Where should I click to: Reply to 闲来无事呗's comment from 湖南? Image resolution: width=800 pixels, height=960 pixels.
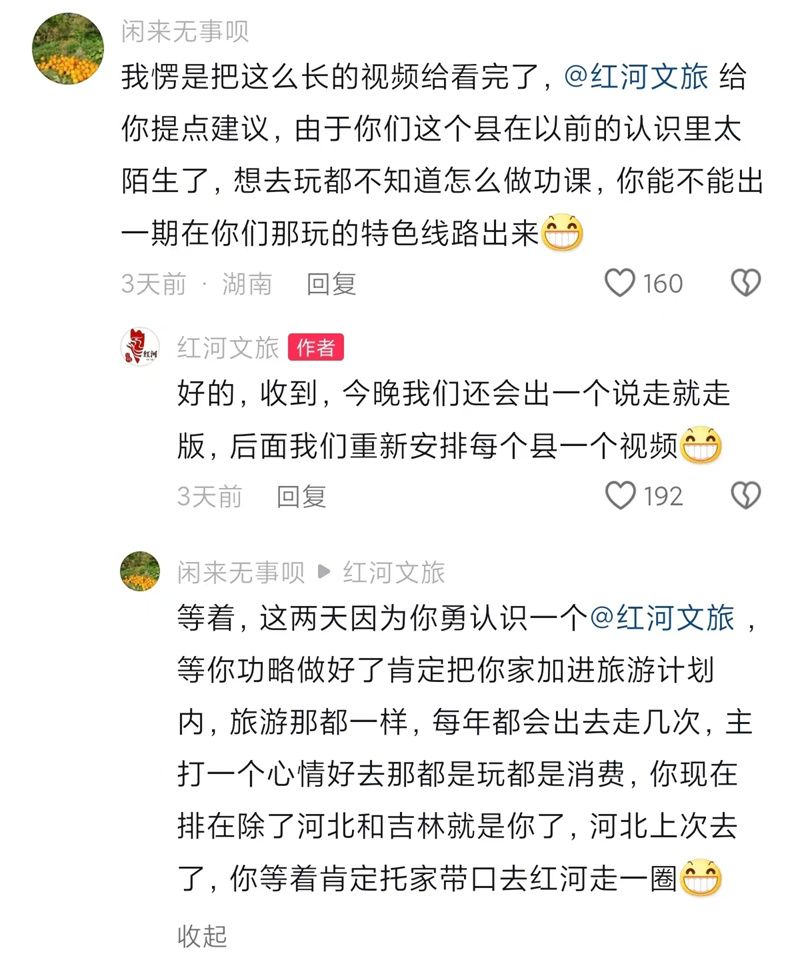(x=331, y=284)
